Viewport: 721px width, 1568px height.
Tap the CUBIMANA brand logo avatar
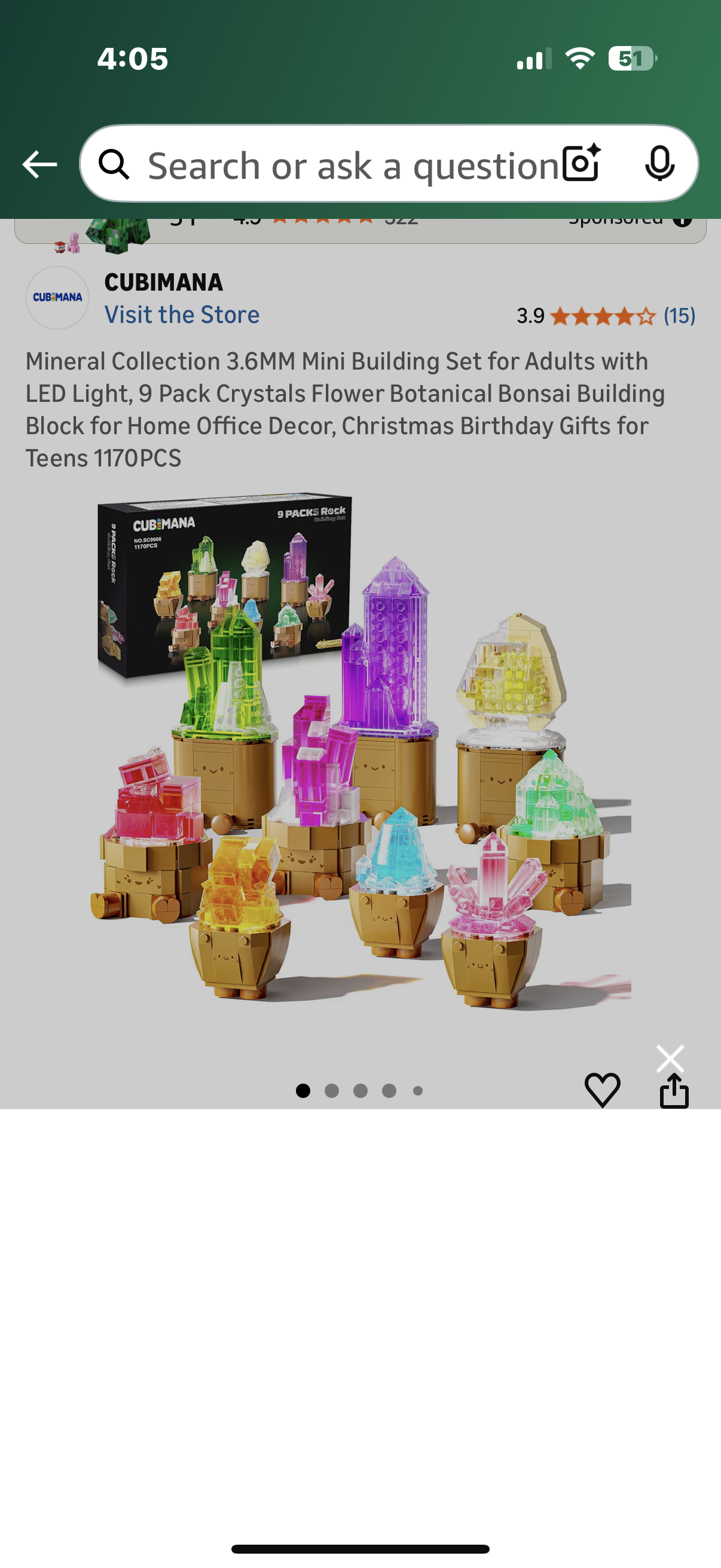(57, 298)
